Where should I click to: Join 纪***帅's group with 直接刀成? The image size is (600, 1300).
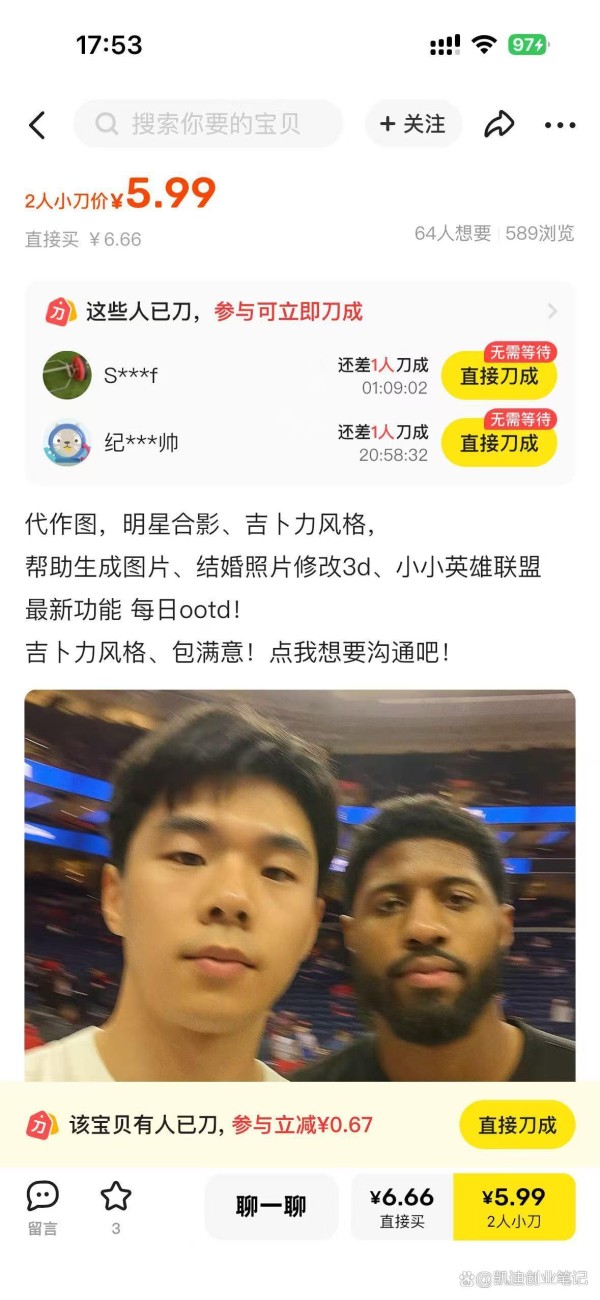(x=499, y=443)
